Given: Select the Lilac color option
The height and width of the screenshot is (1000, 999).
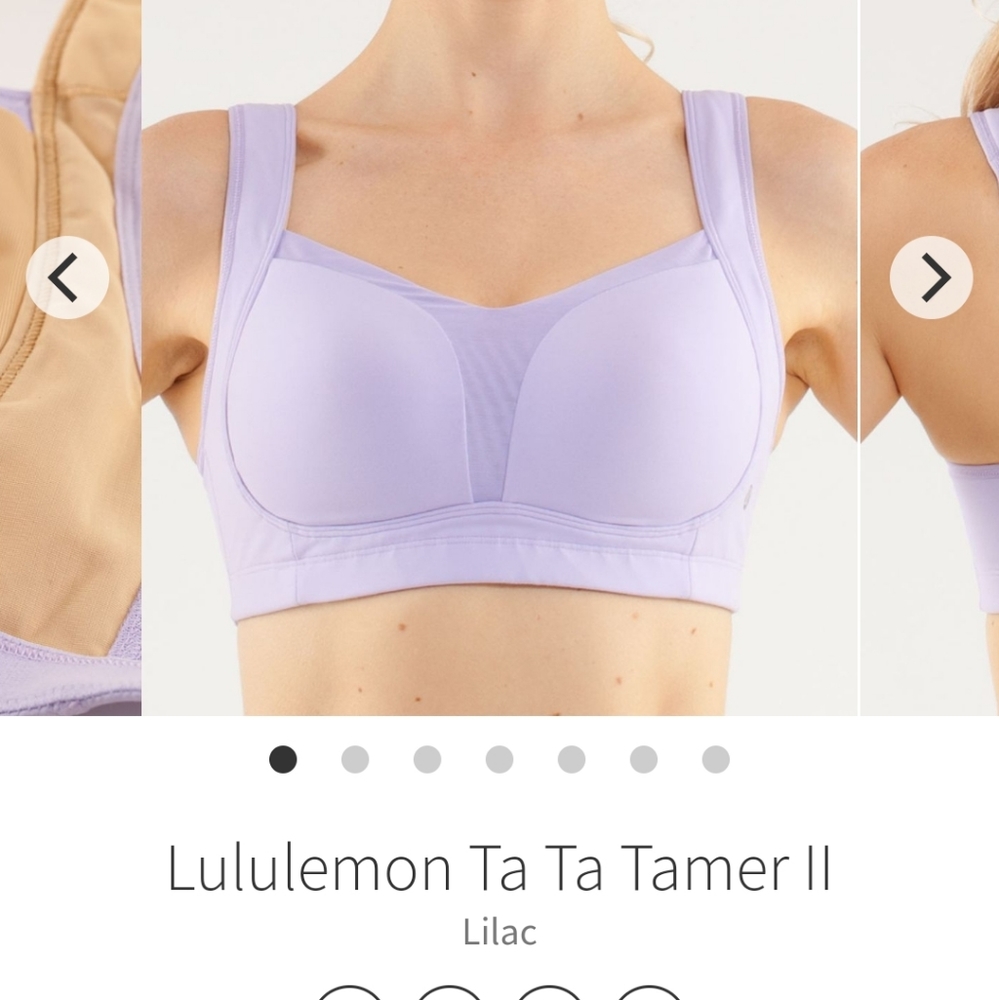Looking at the screenshot, I should pyautogui.click(x=500, y=932).
